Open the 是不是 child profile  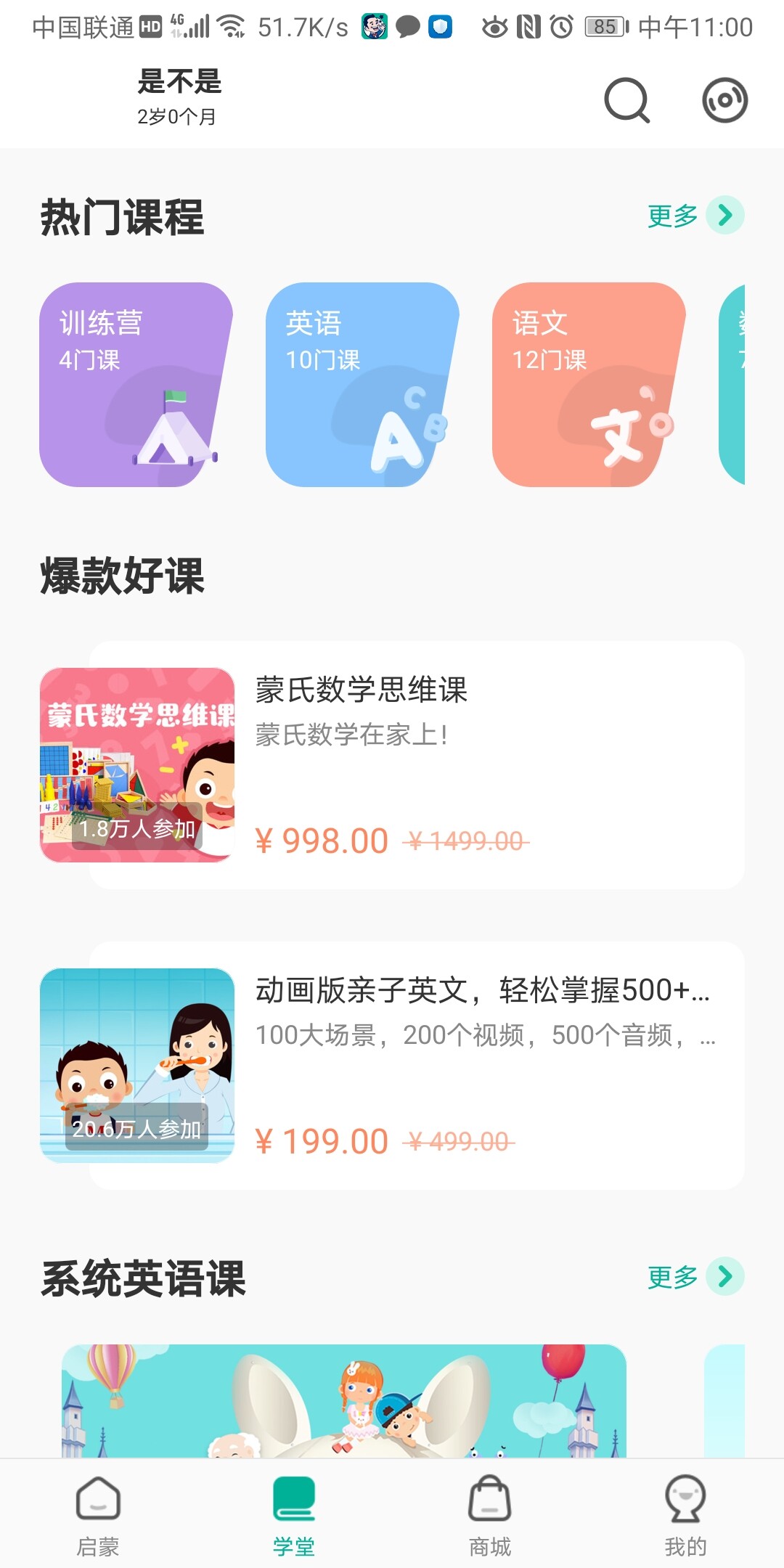(179, 97)
